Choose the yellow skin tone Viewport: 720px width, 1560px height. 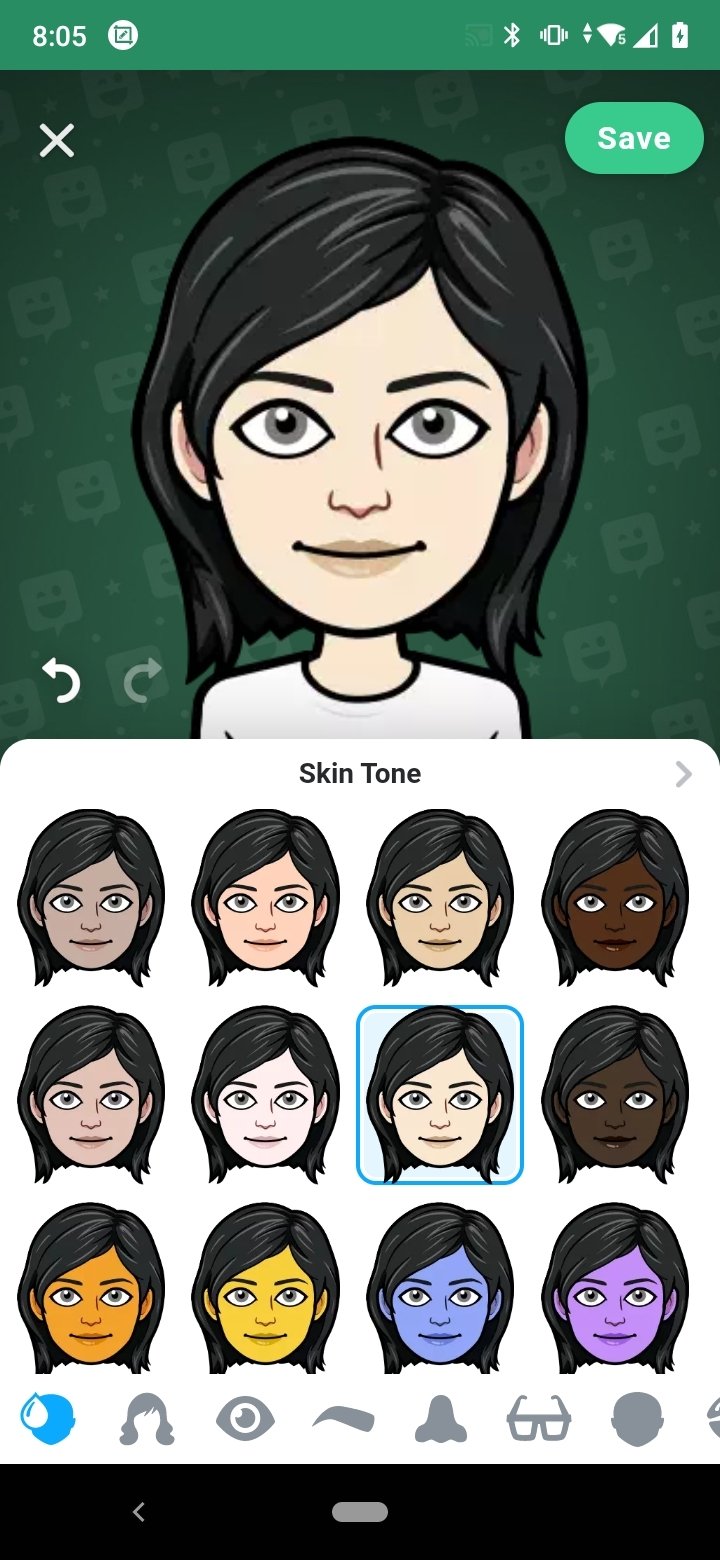(x=266, y=1288)
